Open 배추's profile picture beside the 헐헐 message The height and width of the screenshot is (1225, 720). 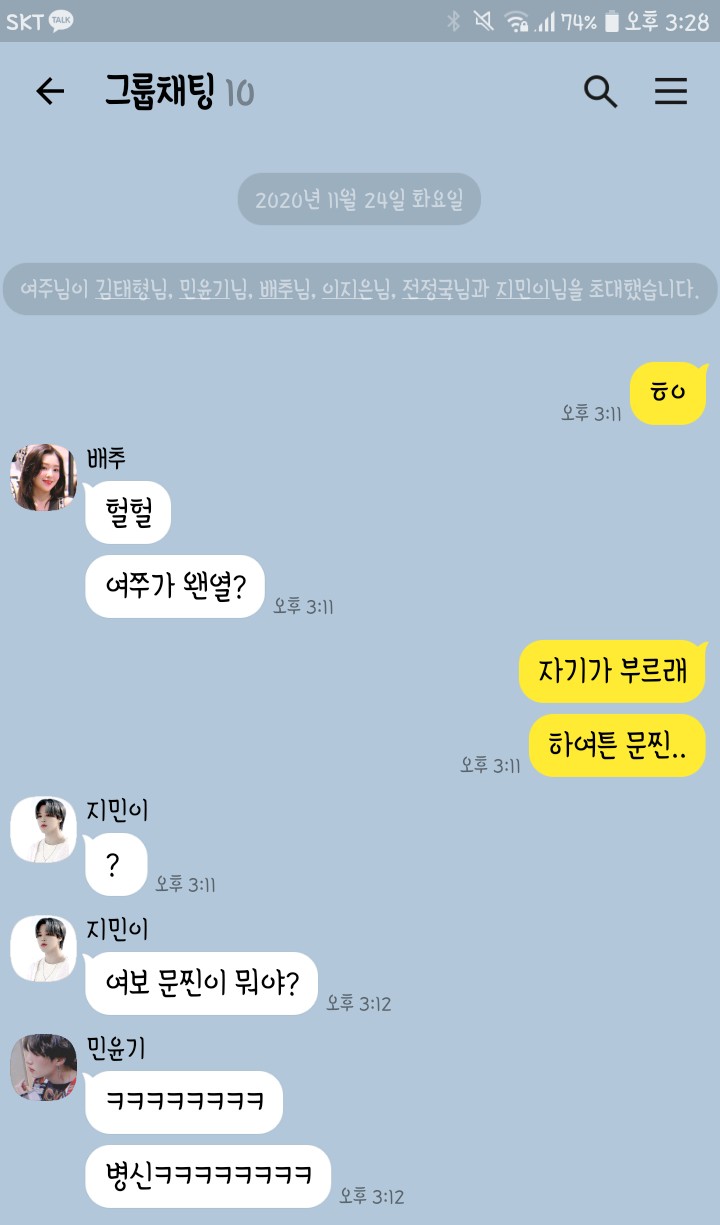44,477
